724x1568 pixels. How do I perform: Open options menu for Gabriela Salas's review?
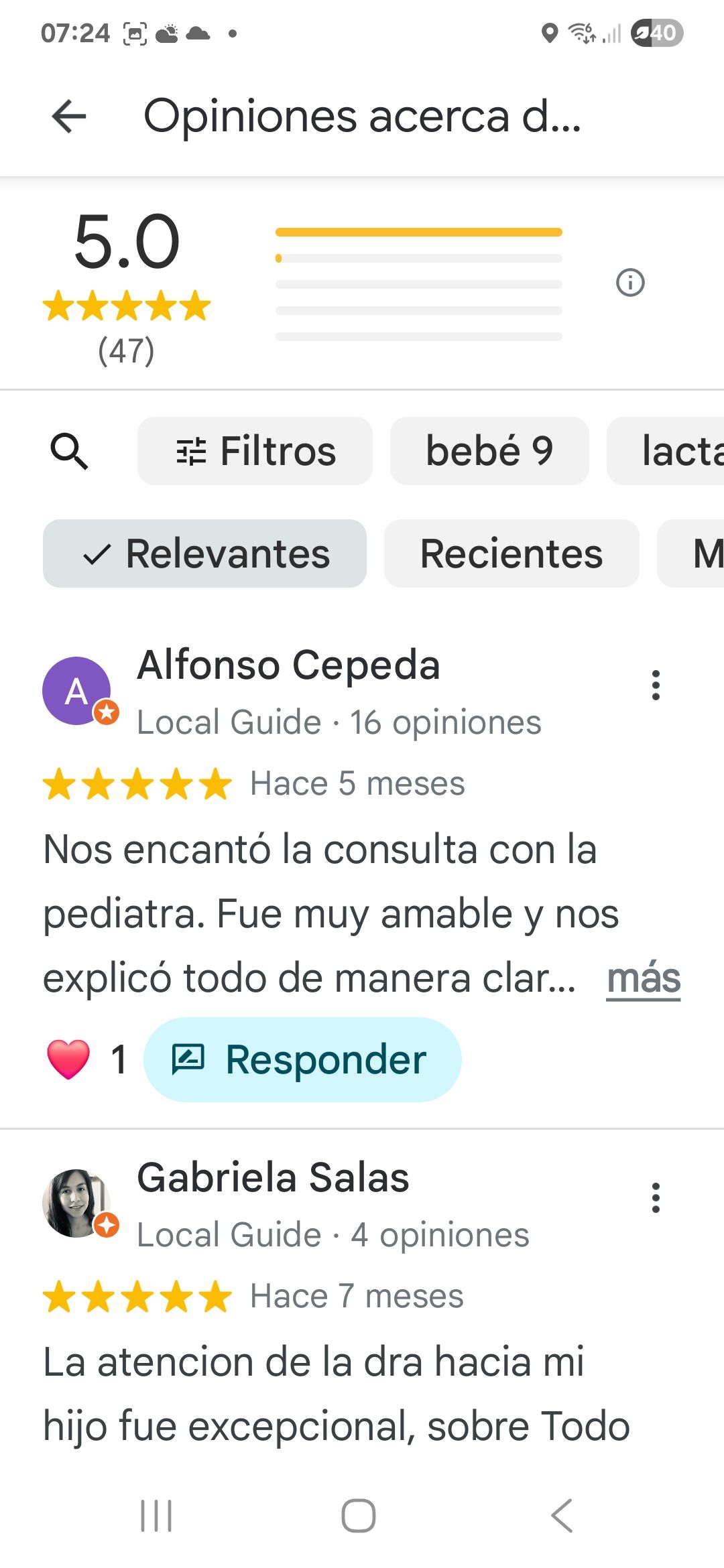(x=655, y=1197)
